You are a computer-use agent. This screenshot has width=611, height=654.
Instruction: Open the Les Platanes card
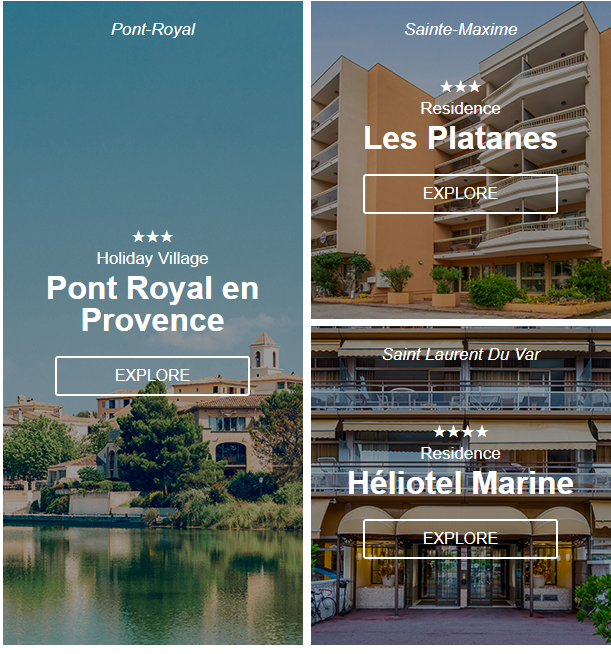coord(460,138)
